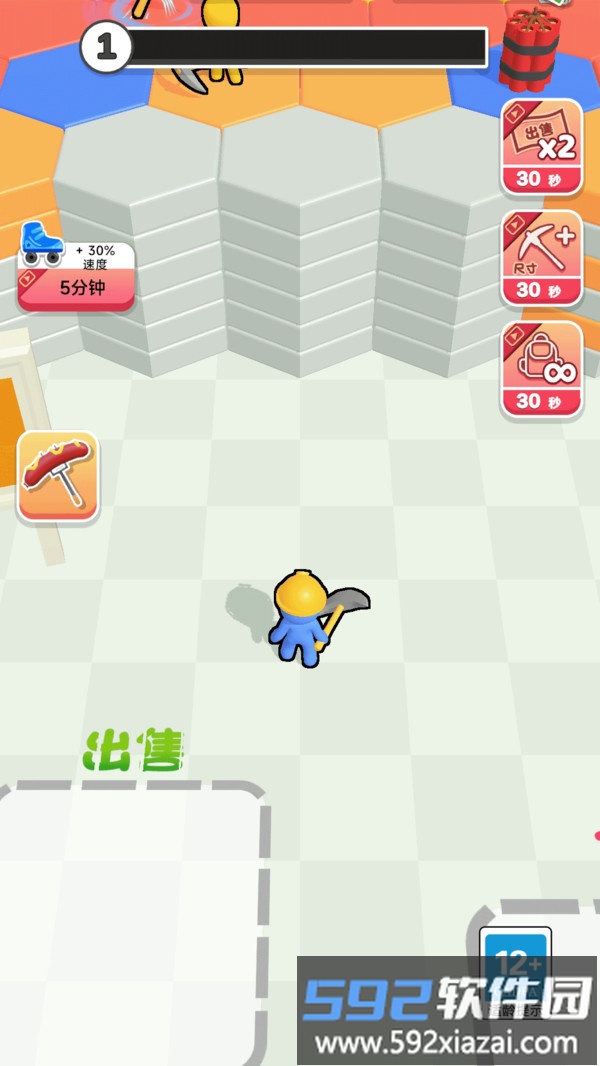Claim the +30% speed roller skate boost

click(76, 268)
